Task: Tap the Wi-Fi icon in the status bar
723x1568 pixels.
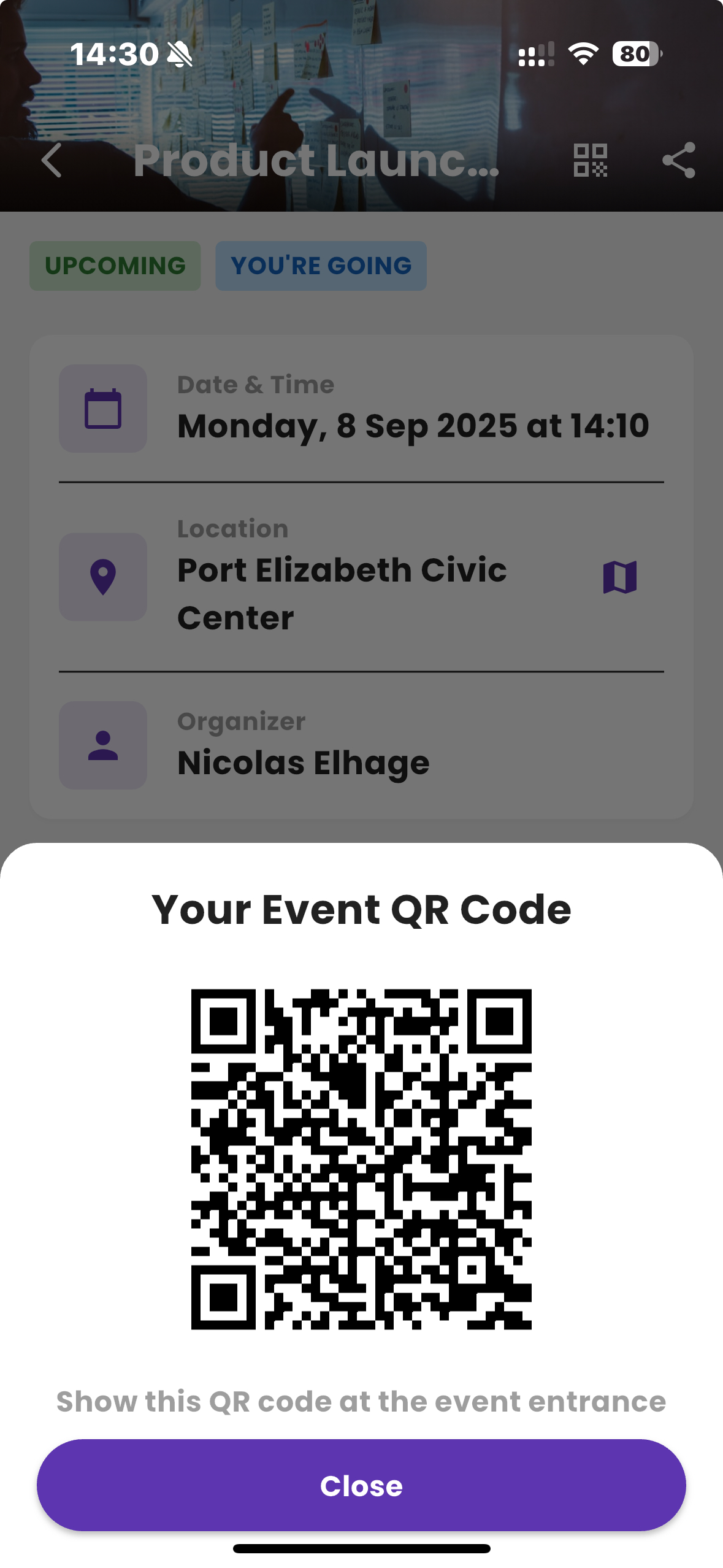Action: pos(583,55)
